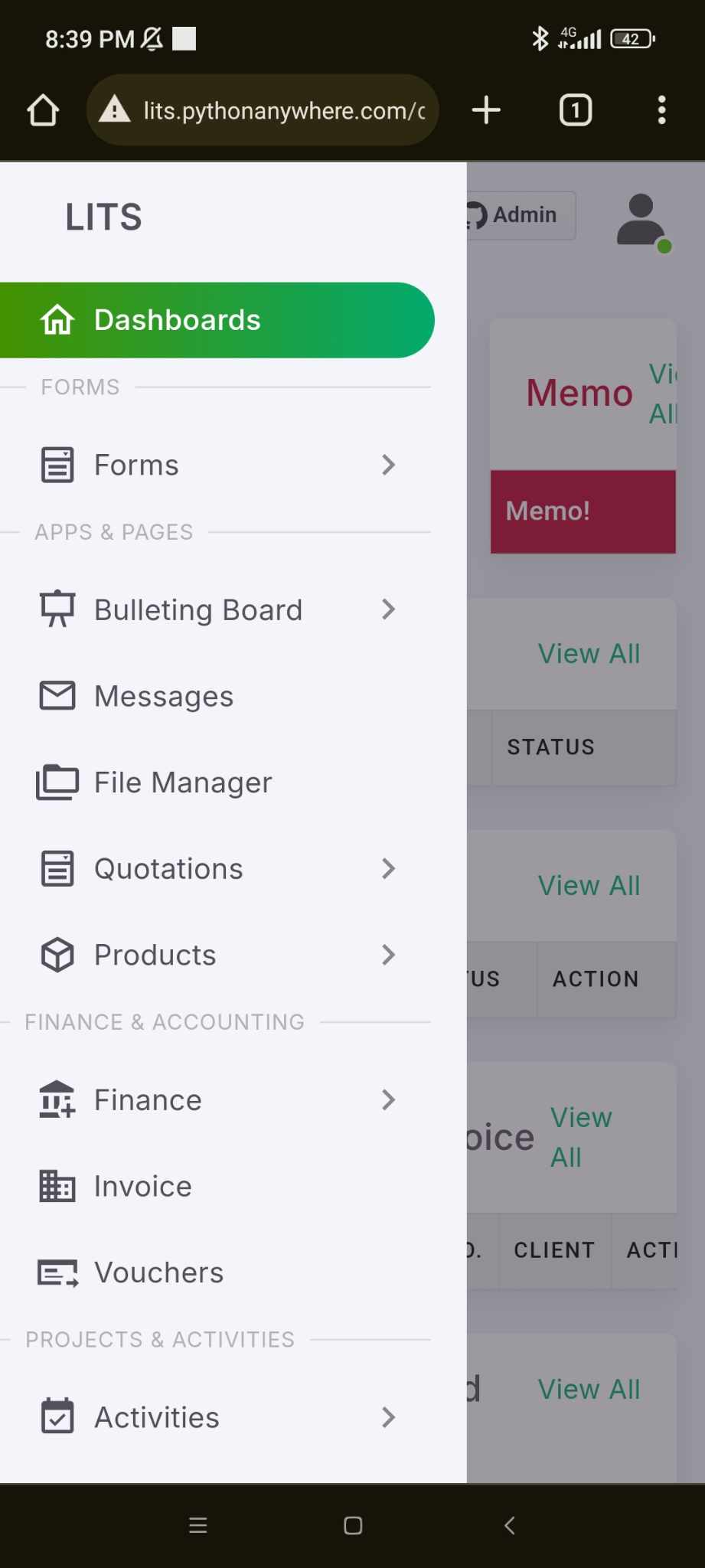Go back using the system back button
Screen dimensions: 705x1568
pos(509,1525)
